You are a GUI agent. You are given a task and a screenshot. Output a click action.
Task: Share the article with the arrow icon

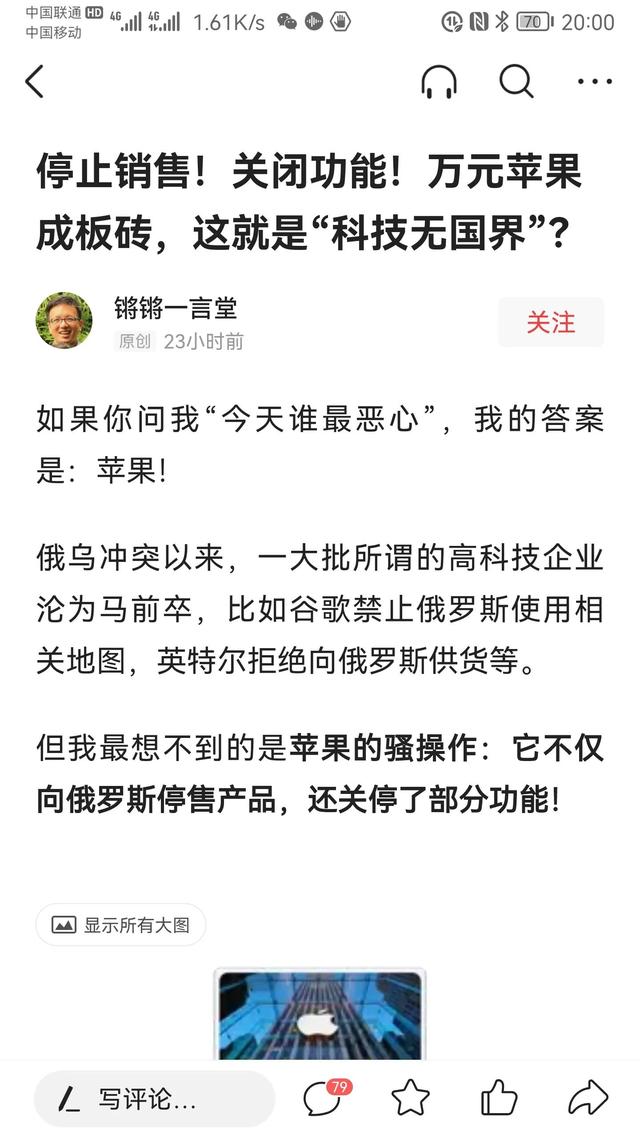[x=588, y=1097]
